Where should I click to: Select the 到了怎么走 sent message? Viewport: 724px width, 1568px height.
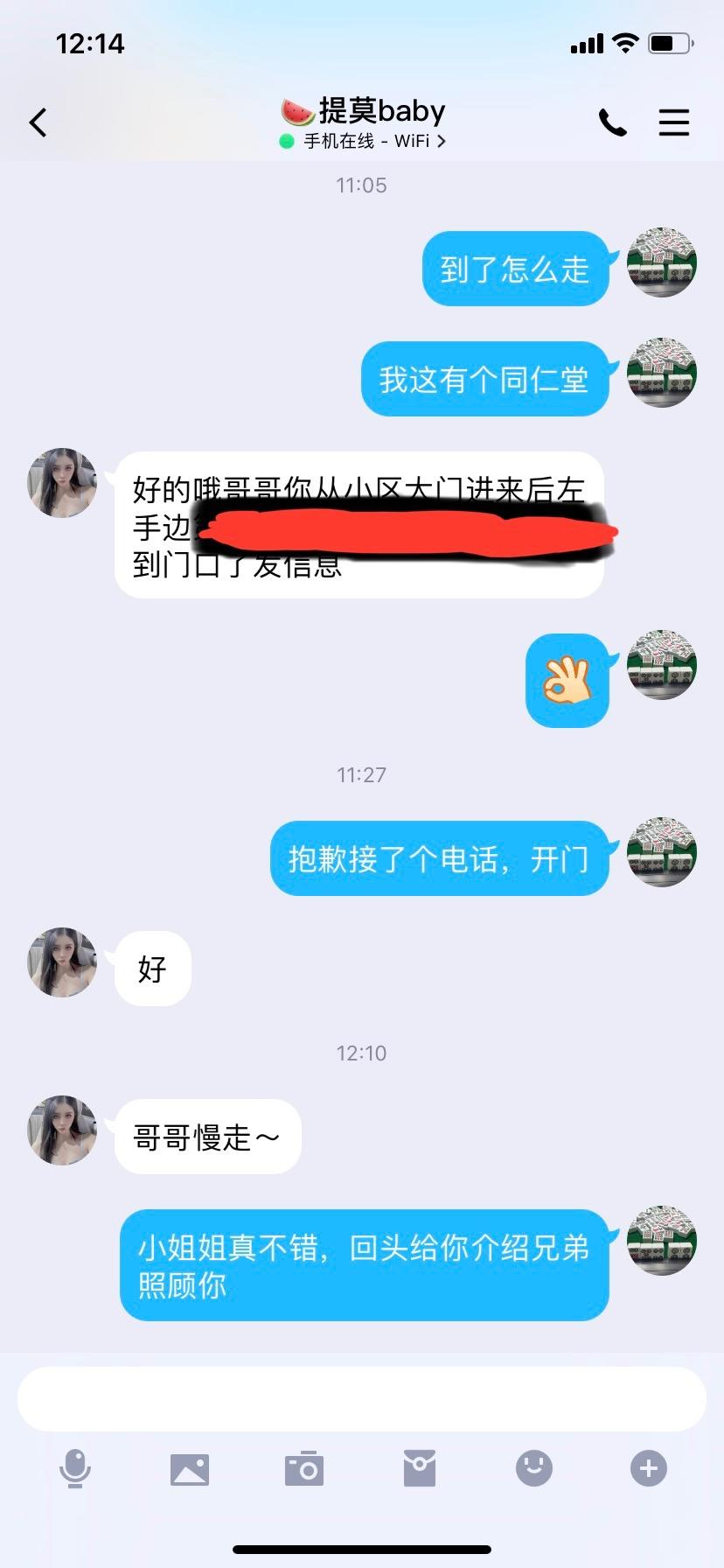coord(514,269)
